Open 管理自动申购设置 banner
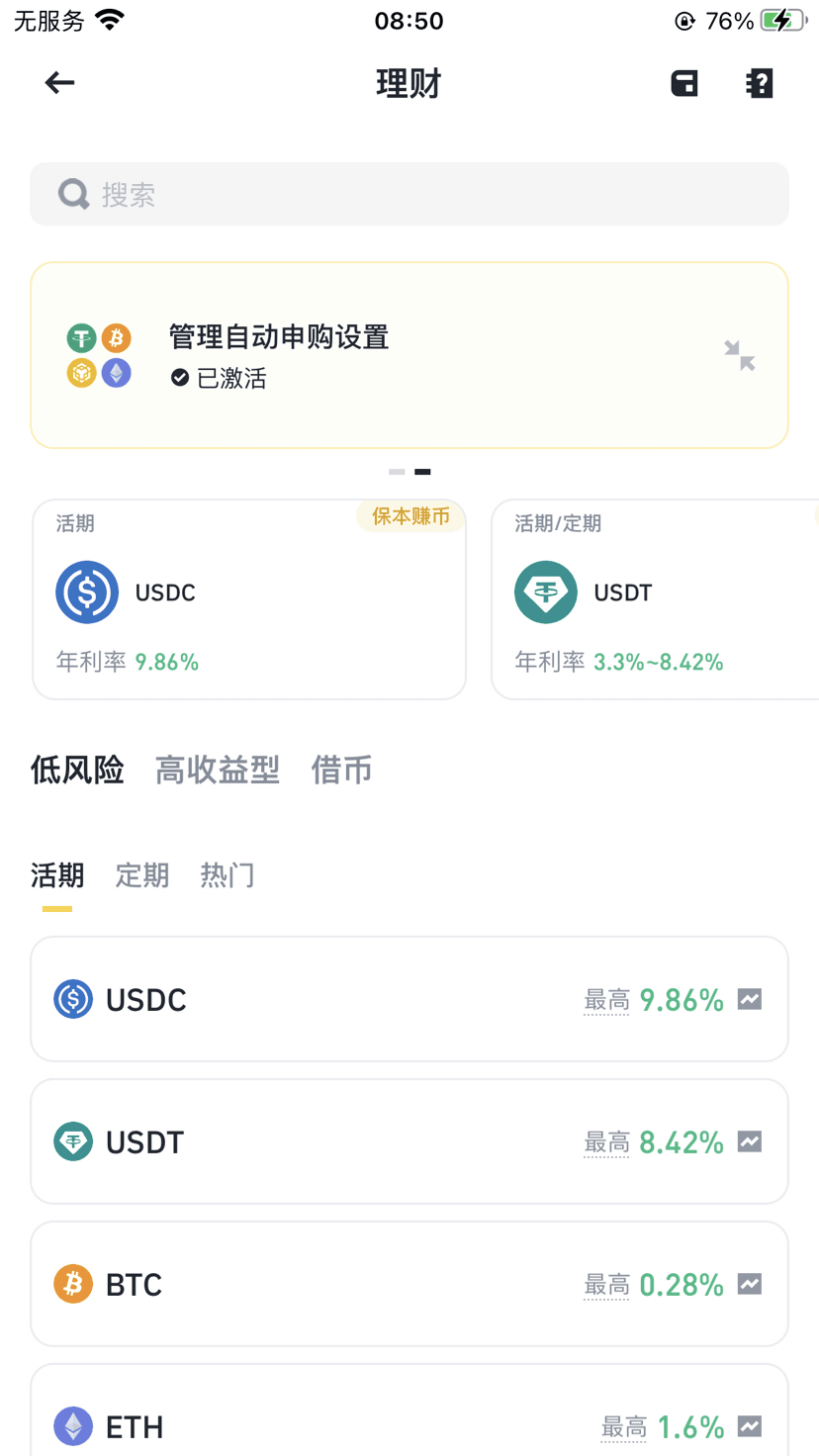The height and width of the screenshot is (1456, 819). [x=409, y=355]
